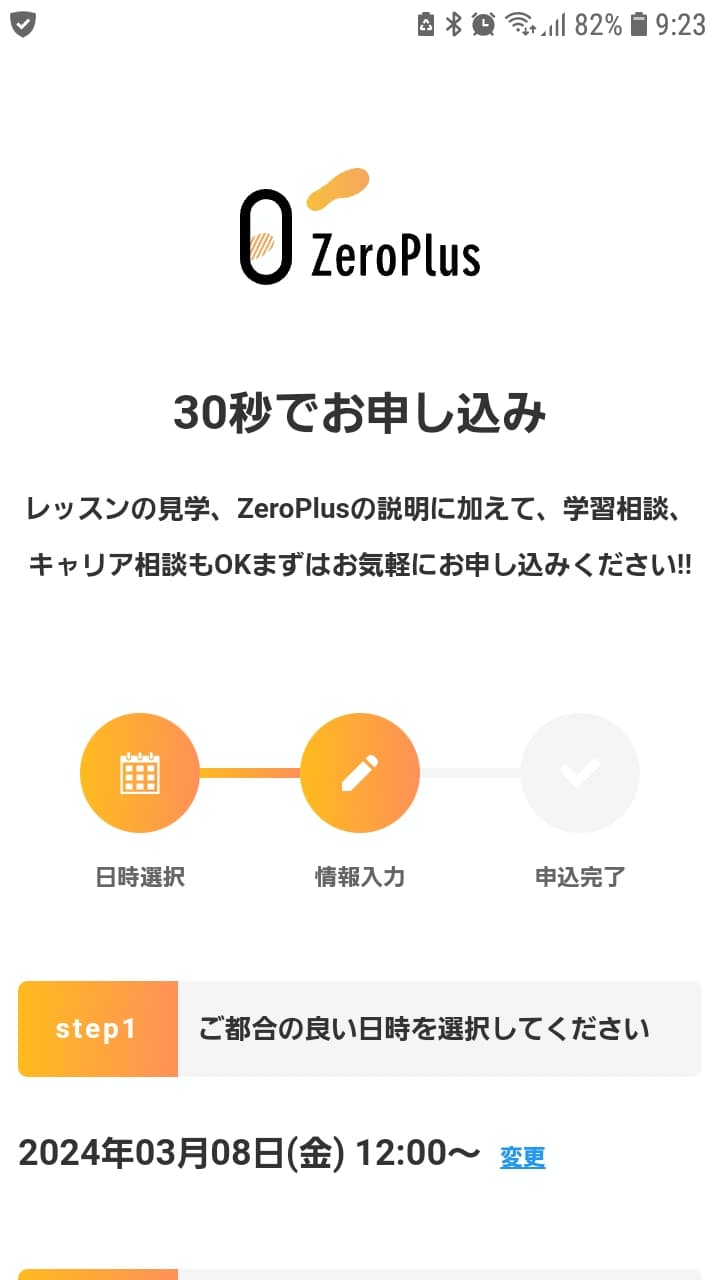Tap the checkmark icon for 申込完了 step
The image size is (720, 1280).
(579, 772)
